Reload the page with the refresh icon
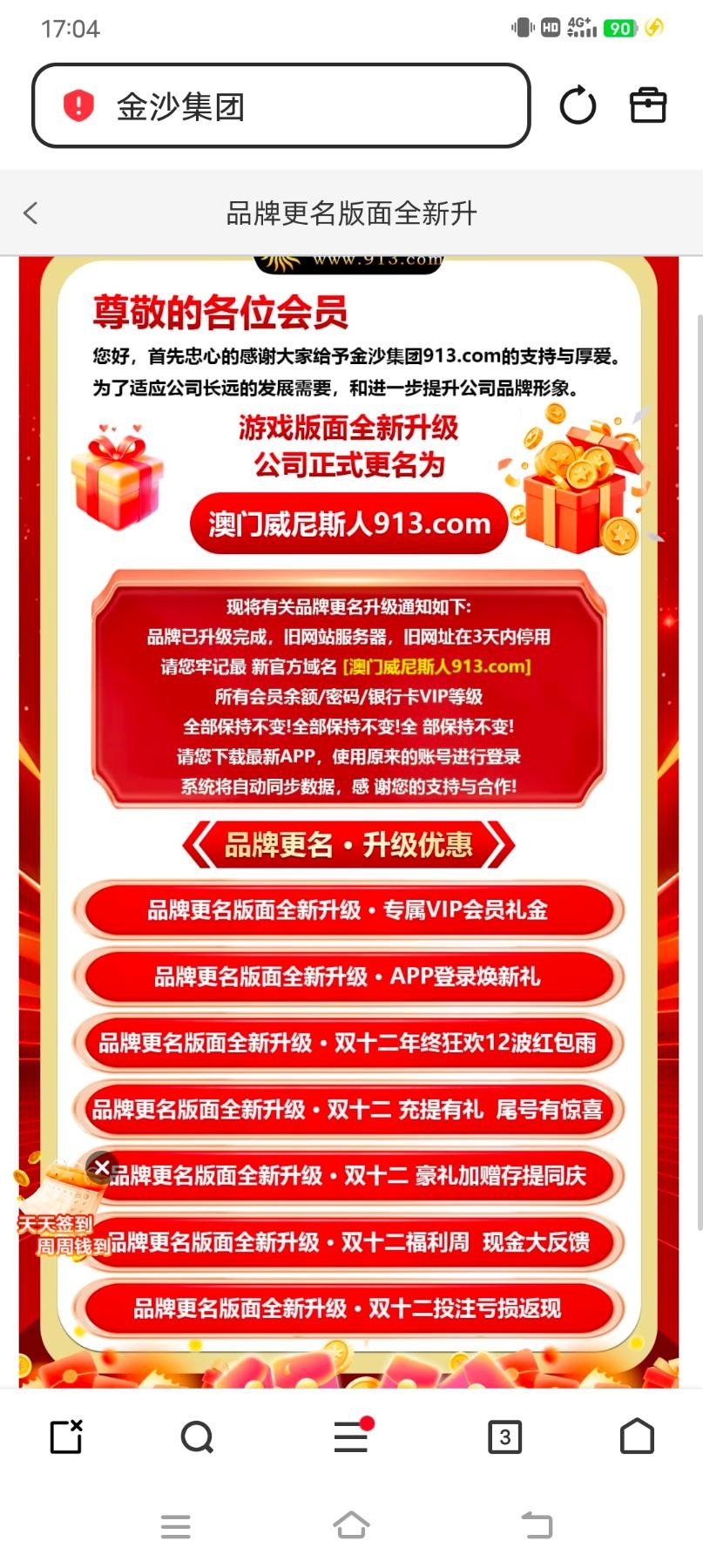703x1568 pixels. click(578, 106)
